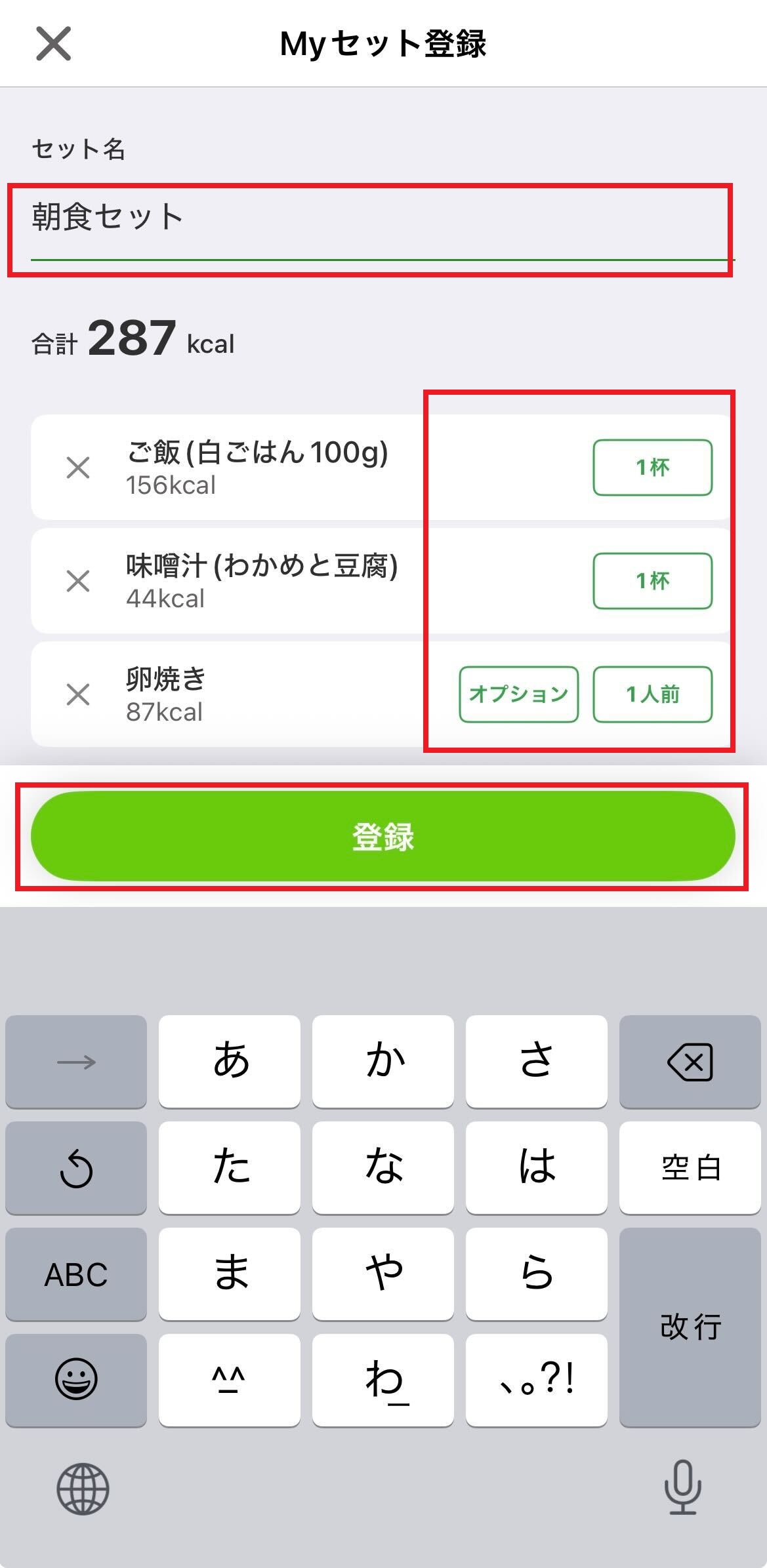Toggle オプション for 卵焼き
767x1568 pixels.
click(x=519, y=694)
